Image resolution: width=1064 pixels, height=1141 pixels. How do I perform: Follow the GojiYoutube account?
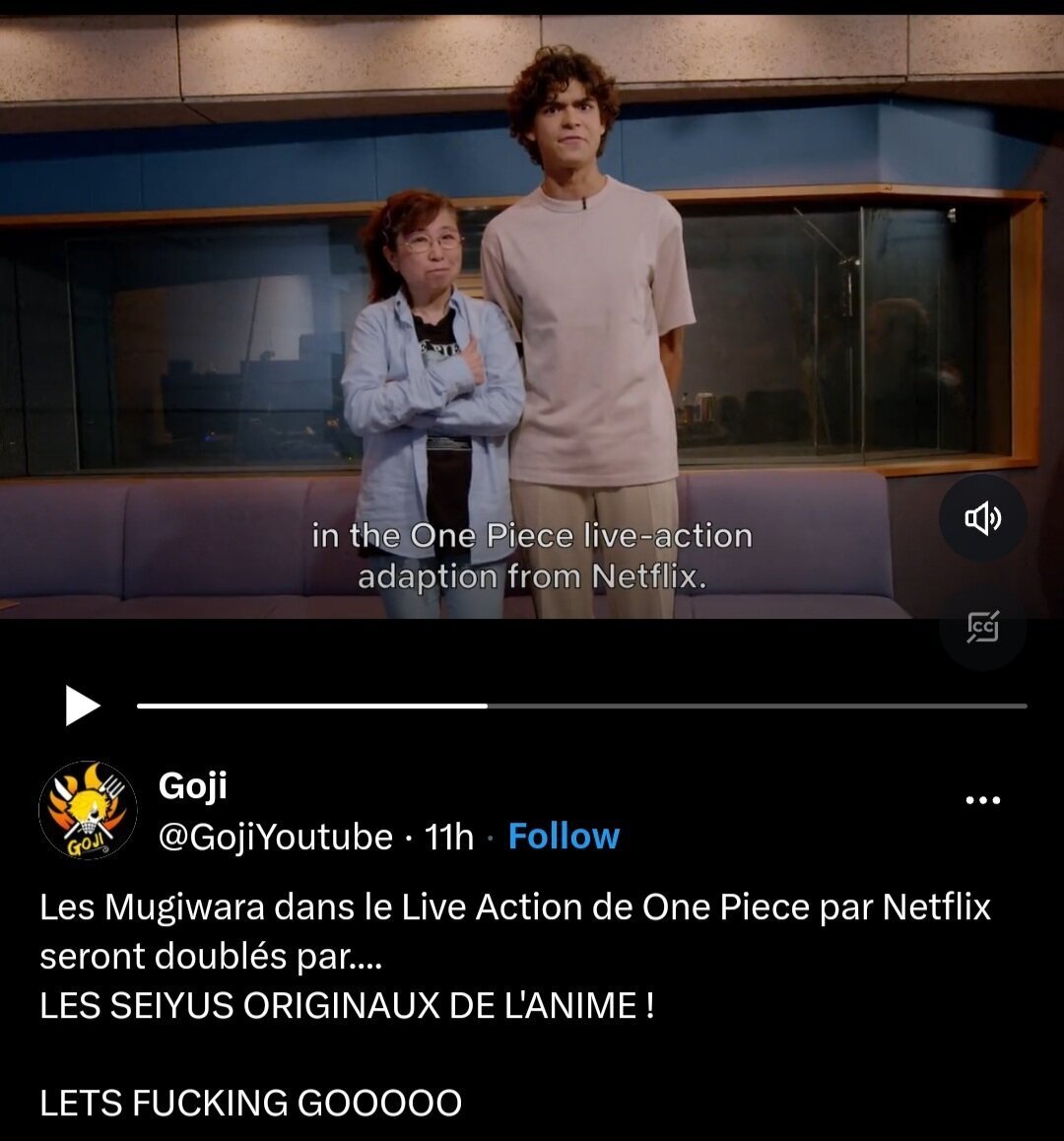(564, 837)
